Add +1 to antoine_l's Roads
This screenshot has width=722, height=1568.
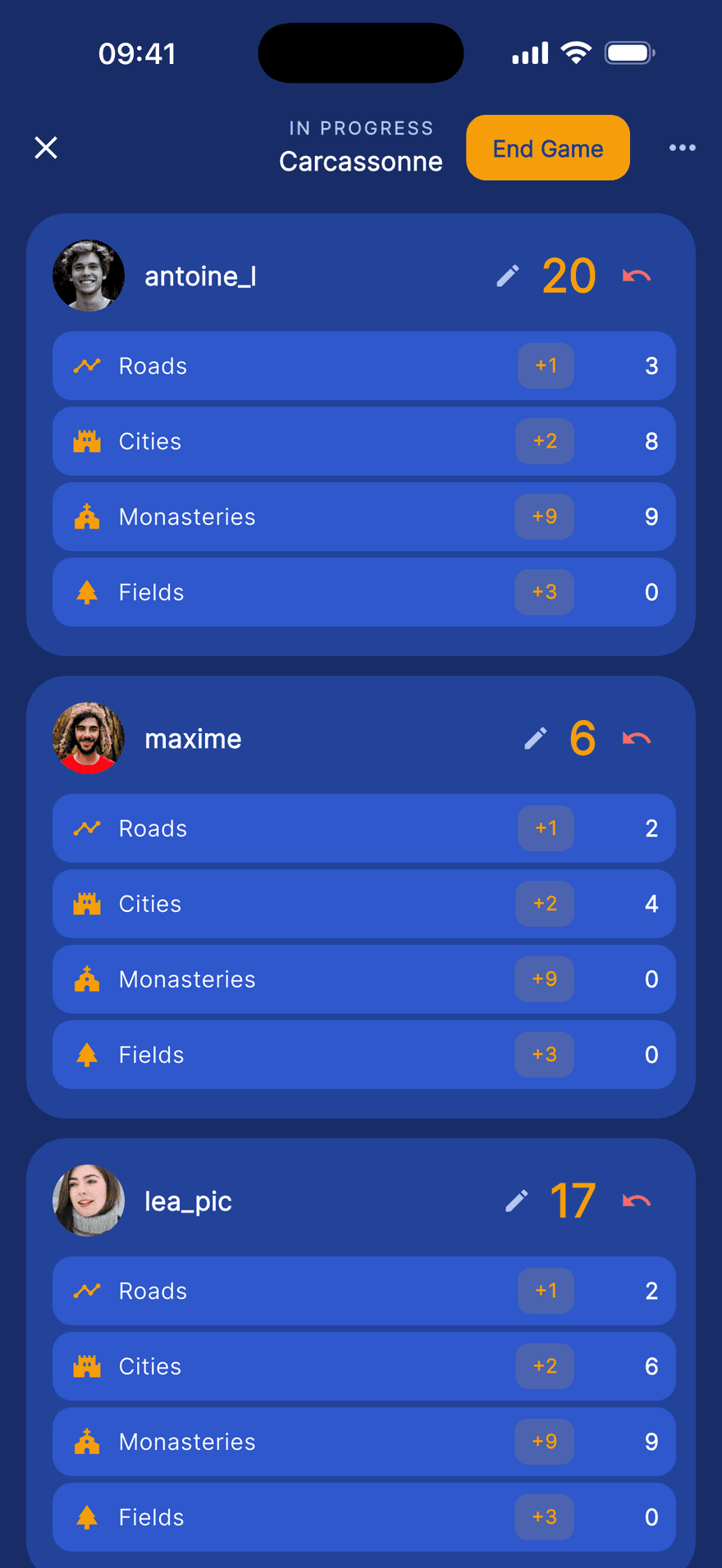(546, 366)
